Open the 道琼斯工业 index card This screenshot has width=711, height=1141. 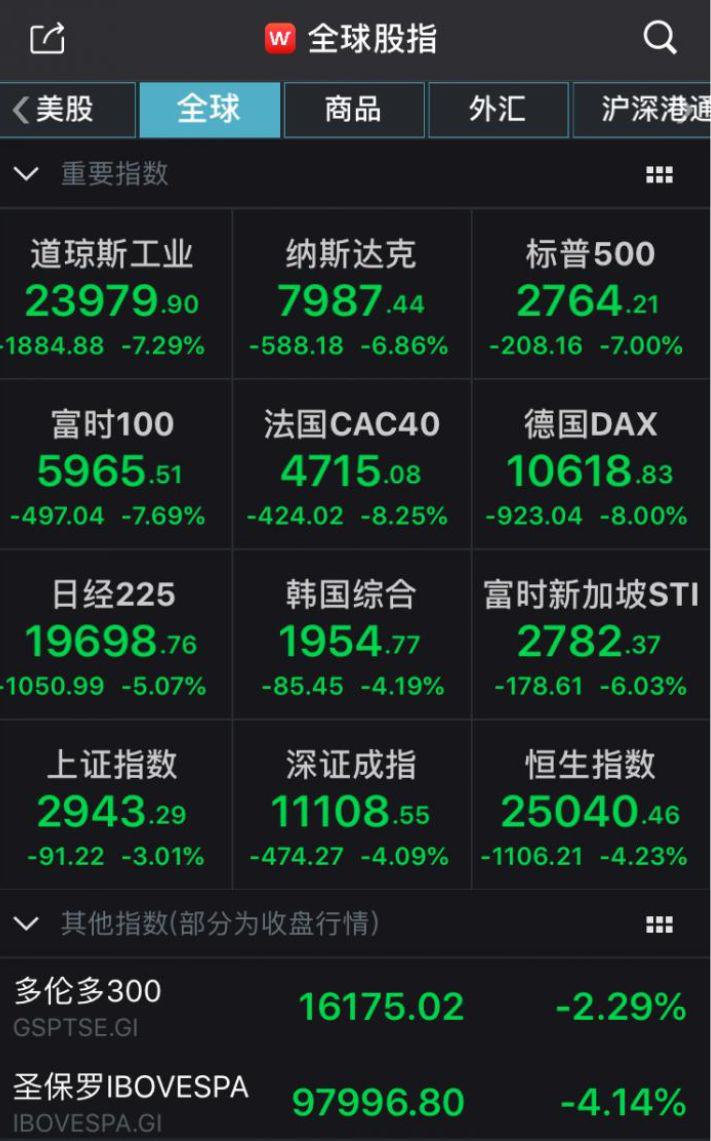(112, 296)
